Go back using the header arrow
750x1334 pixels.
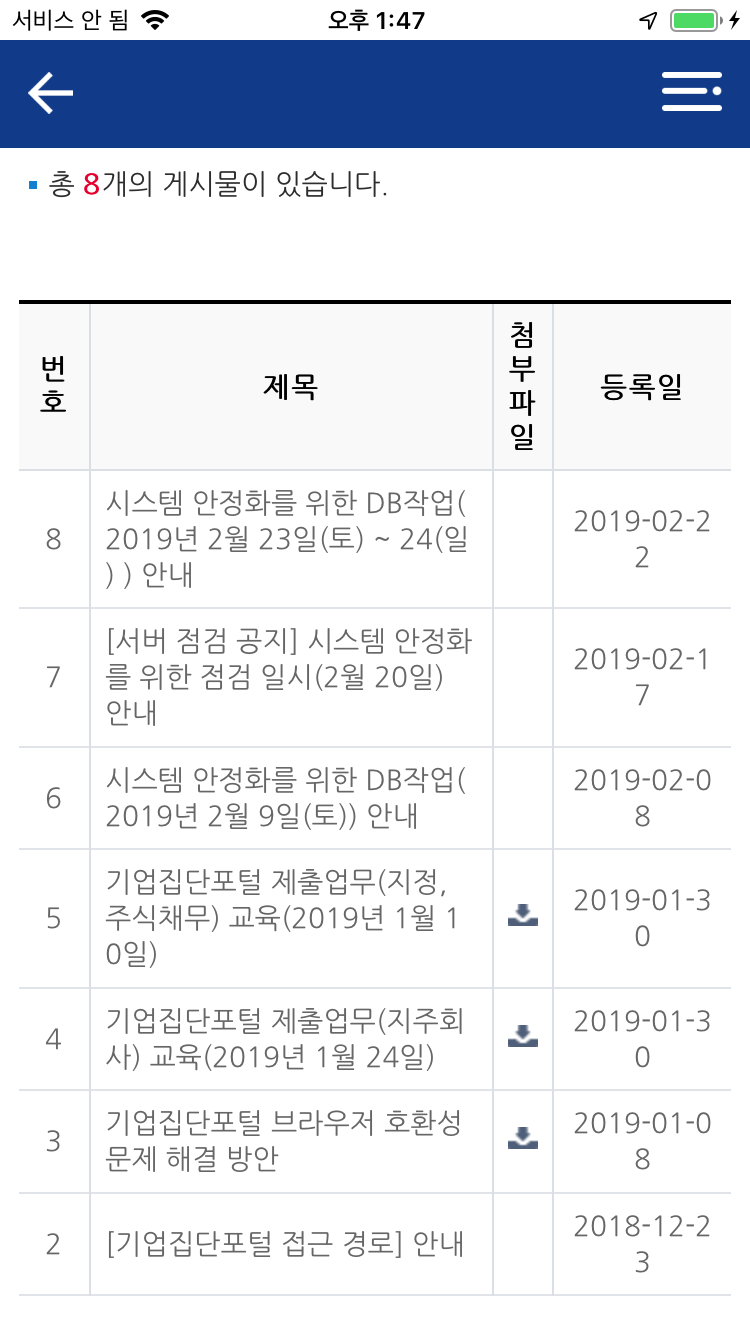(50, 93)
